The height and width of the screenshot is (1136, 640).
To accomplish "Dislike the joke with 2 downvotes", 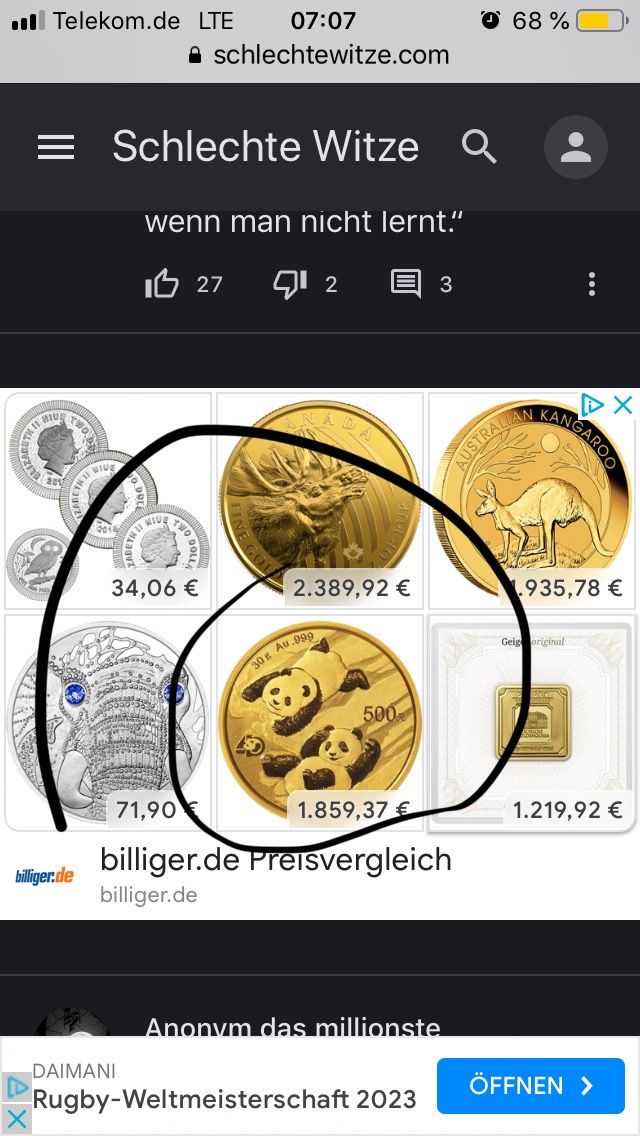I will [290, 285].
